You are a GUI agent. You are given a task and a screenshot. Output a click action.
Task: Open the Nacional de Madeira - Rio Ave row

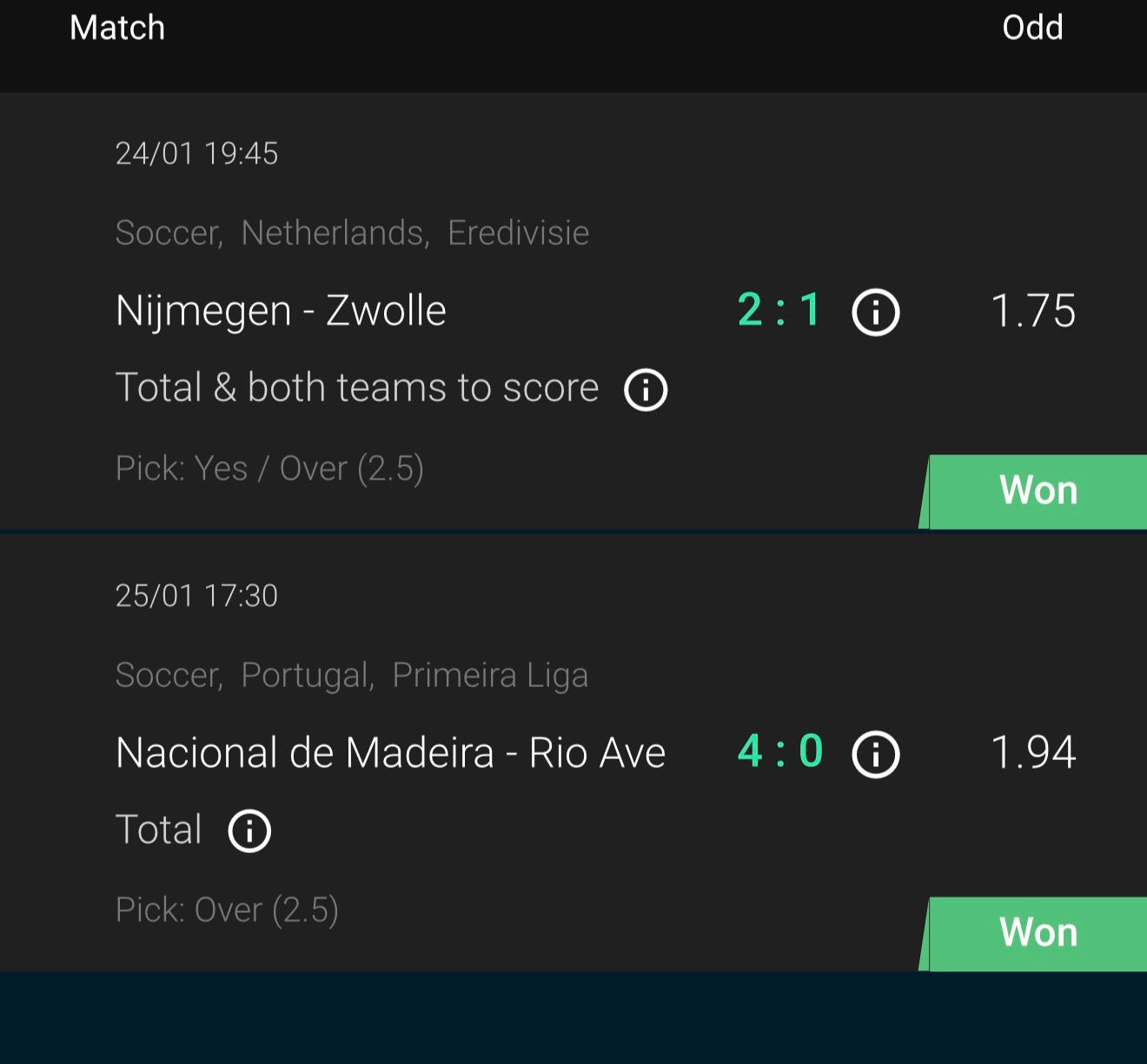click(x=390, y=753)
